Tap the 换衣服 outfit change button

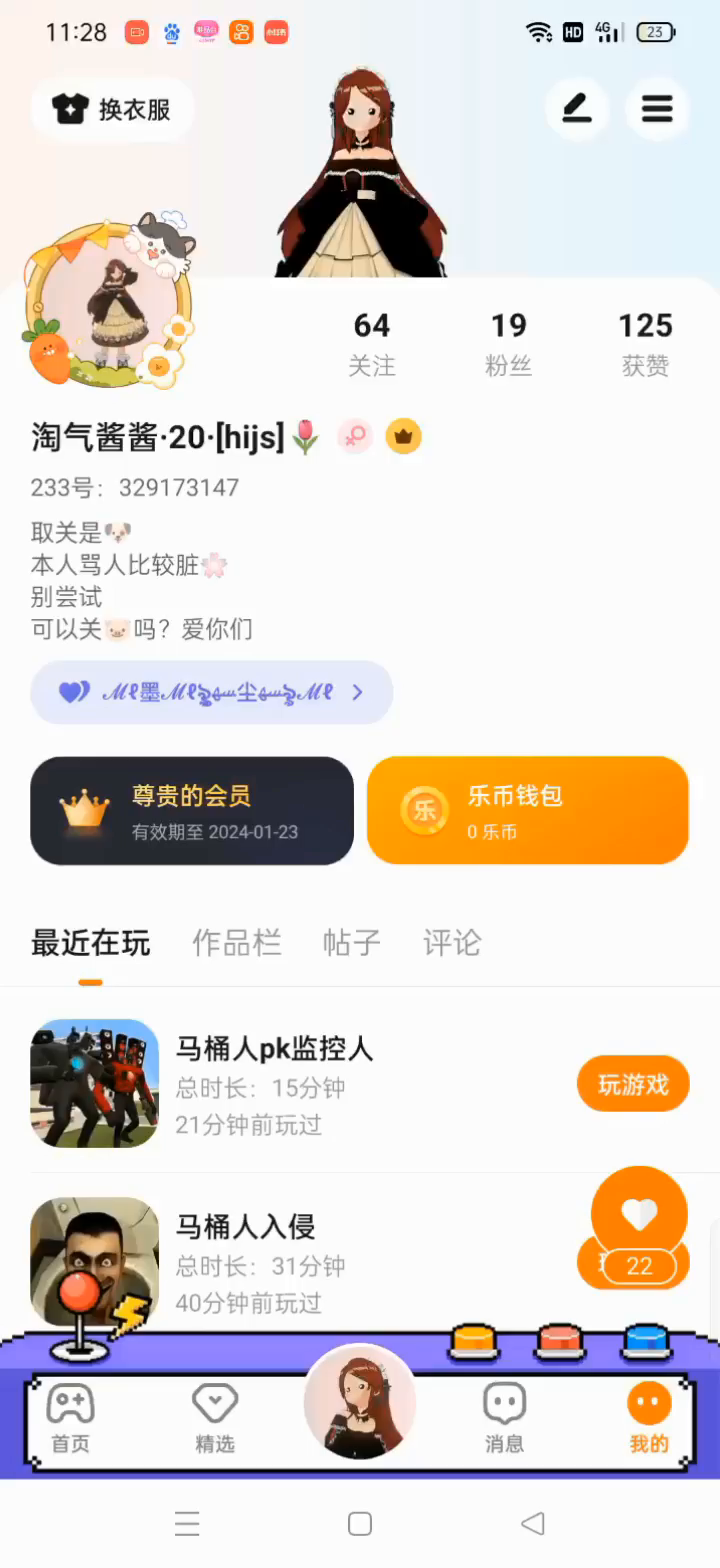[x=112, y=109]
